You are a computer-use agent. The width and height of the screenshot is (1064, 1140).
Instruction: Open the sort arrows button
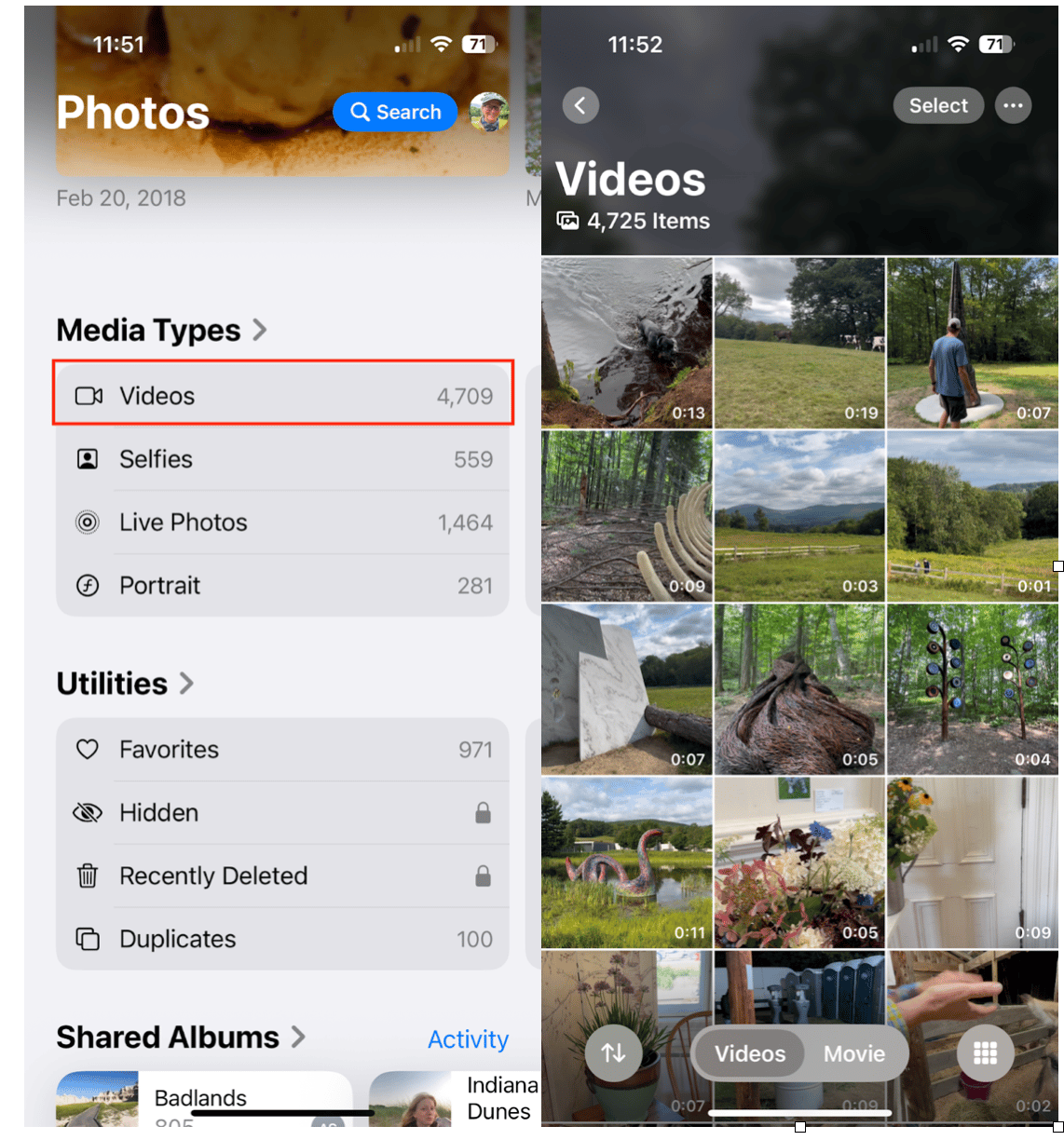point(613,1053)
